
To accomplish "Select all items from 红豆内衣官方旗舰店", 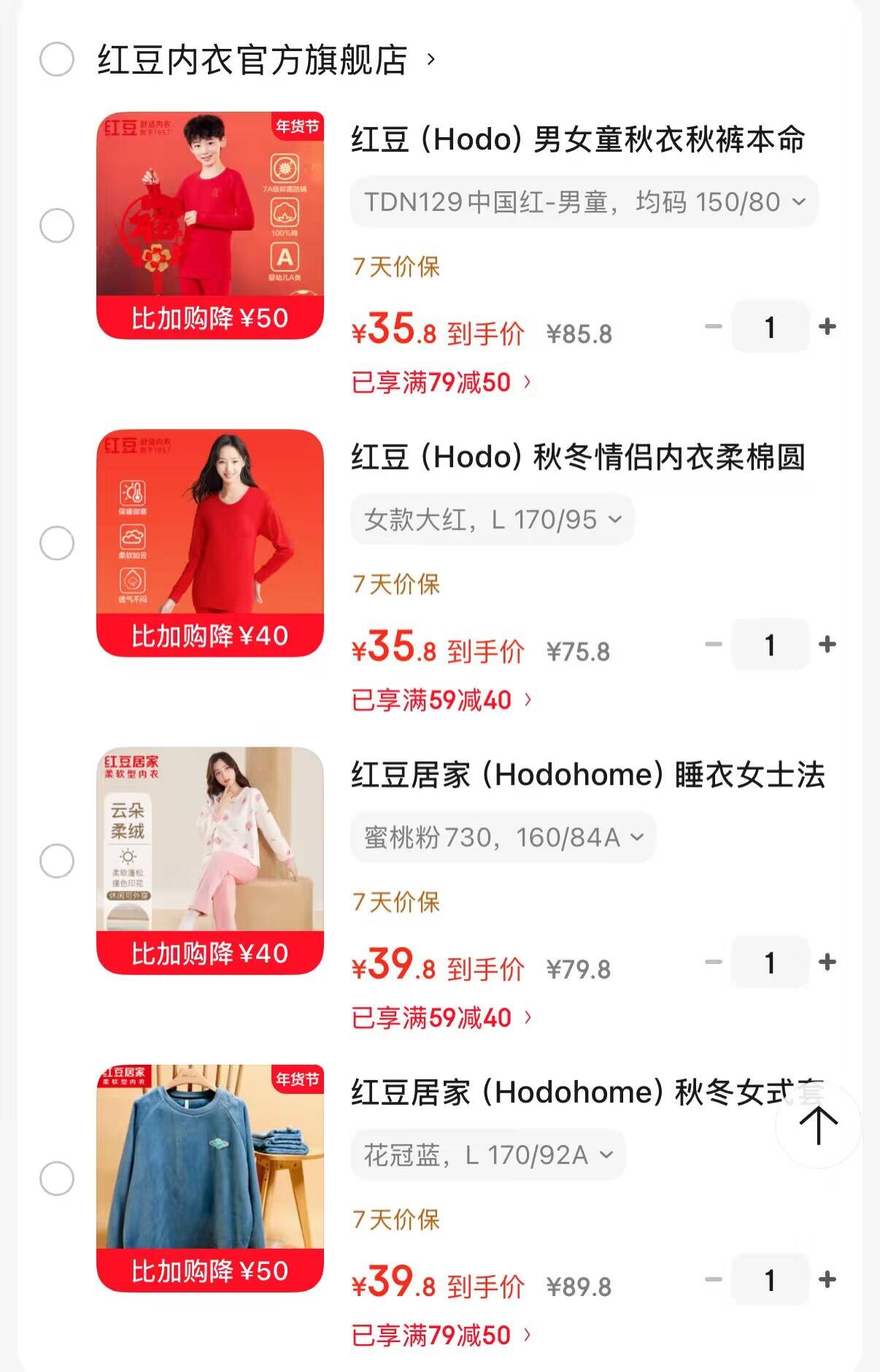I will pos(57,59).
